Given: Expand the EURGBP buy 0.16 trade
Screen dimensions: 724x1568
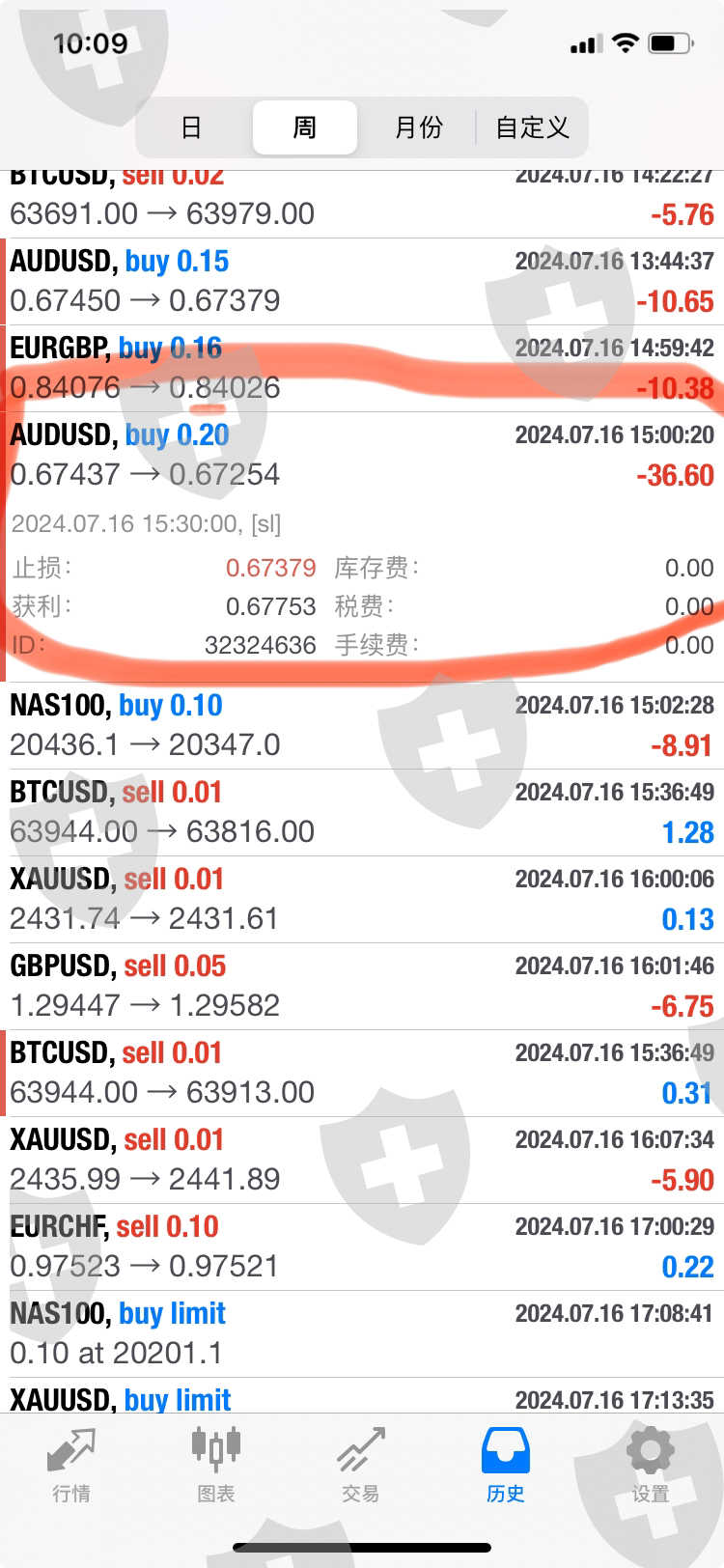Looking at the screenshot, I should tap(362, 368).
